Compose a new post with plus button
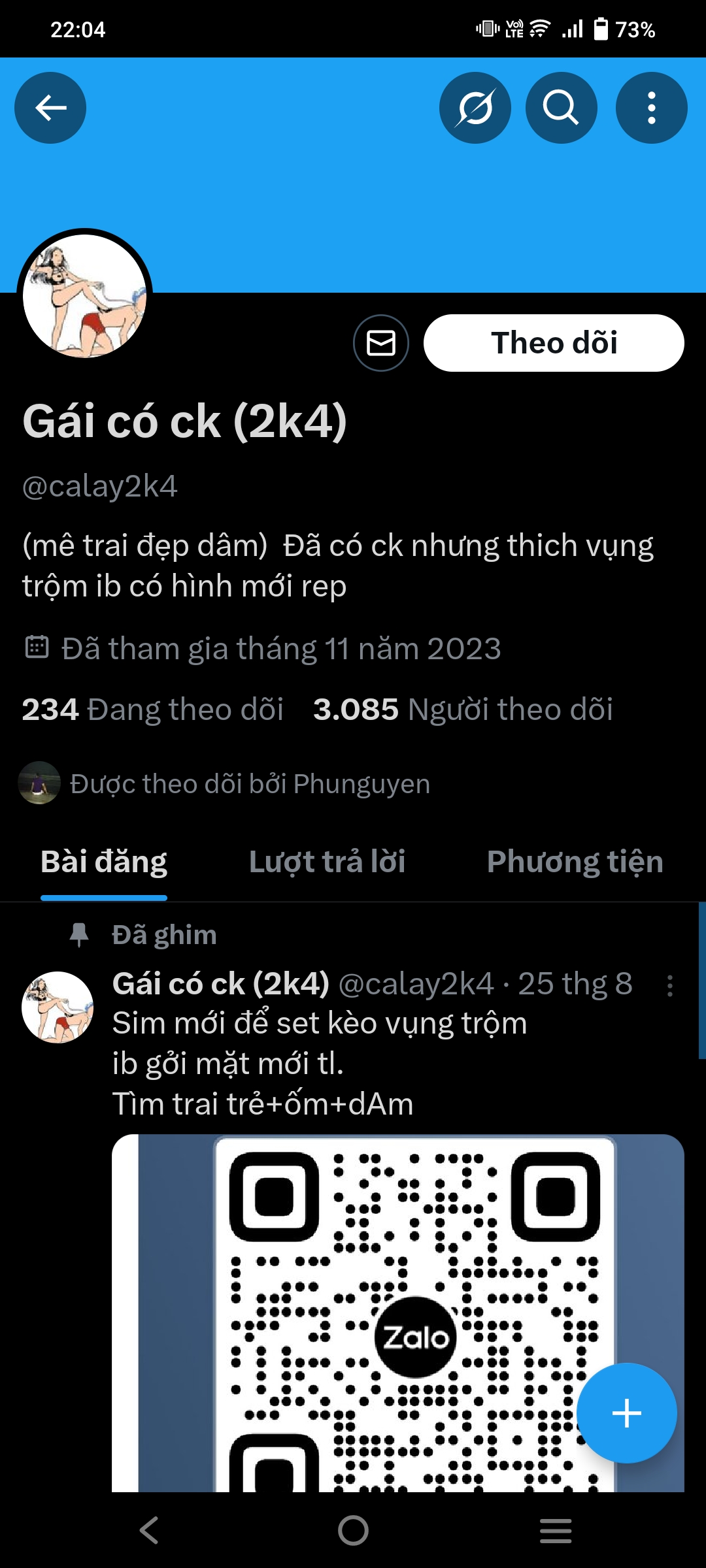 [x=626, y=1413]
